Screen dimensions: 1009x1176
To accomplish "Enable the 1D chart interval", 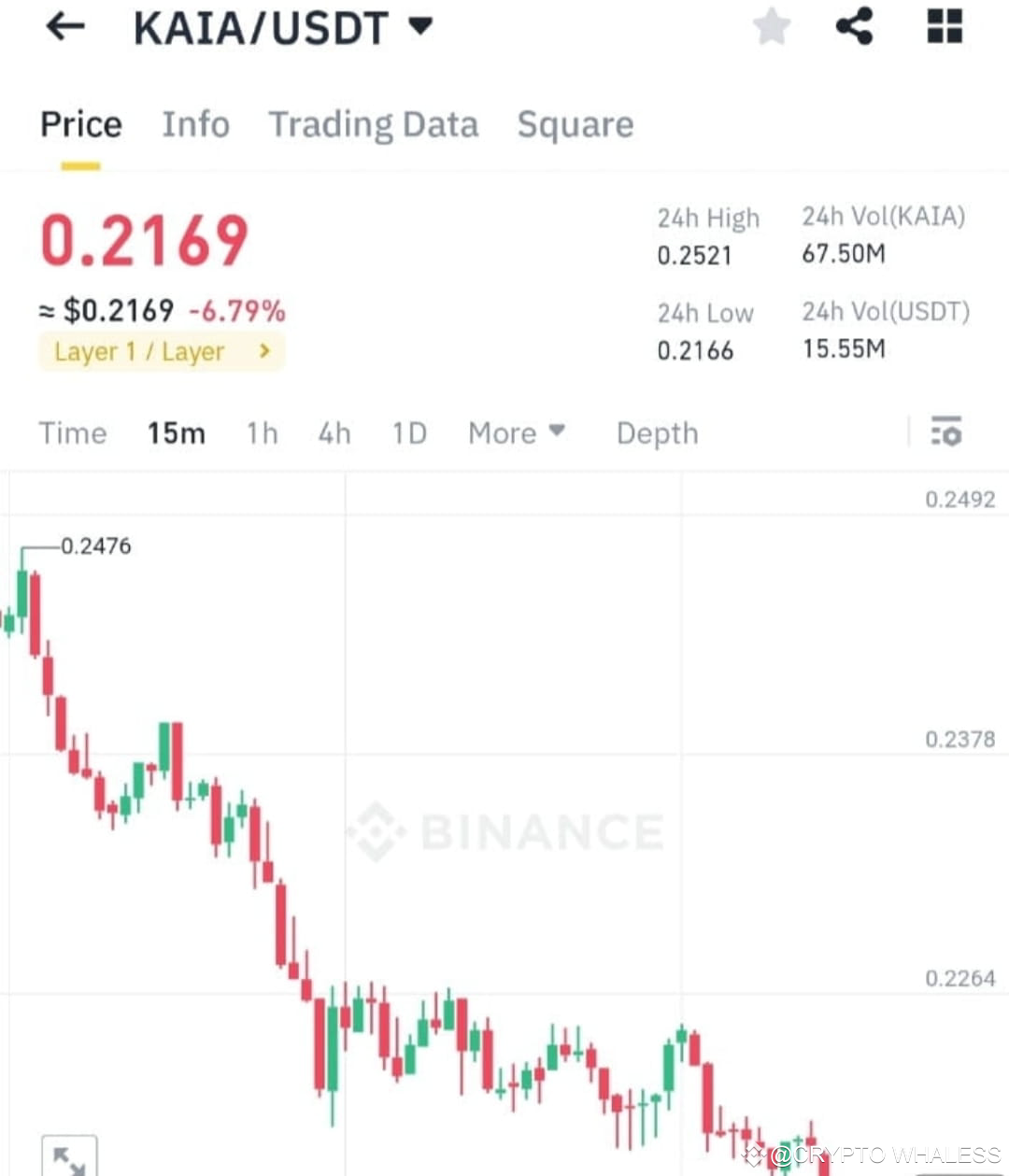I will 408,432.
